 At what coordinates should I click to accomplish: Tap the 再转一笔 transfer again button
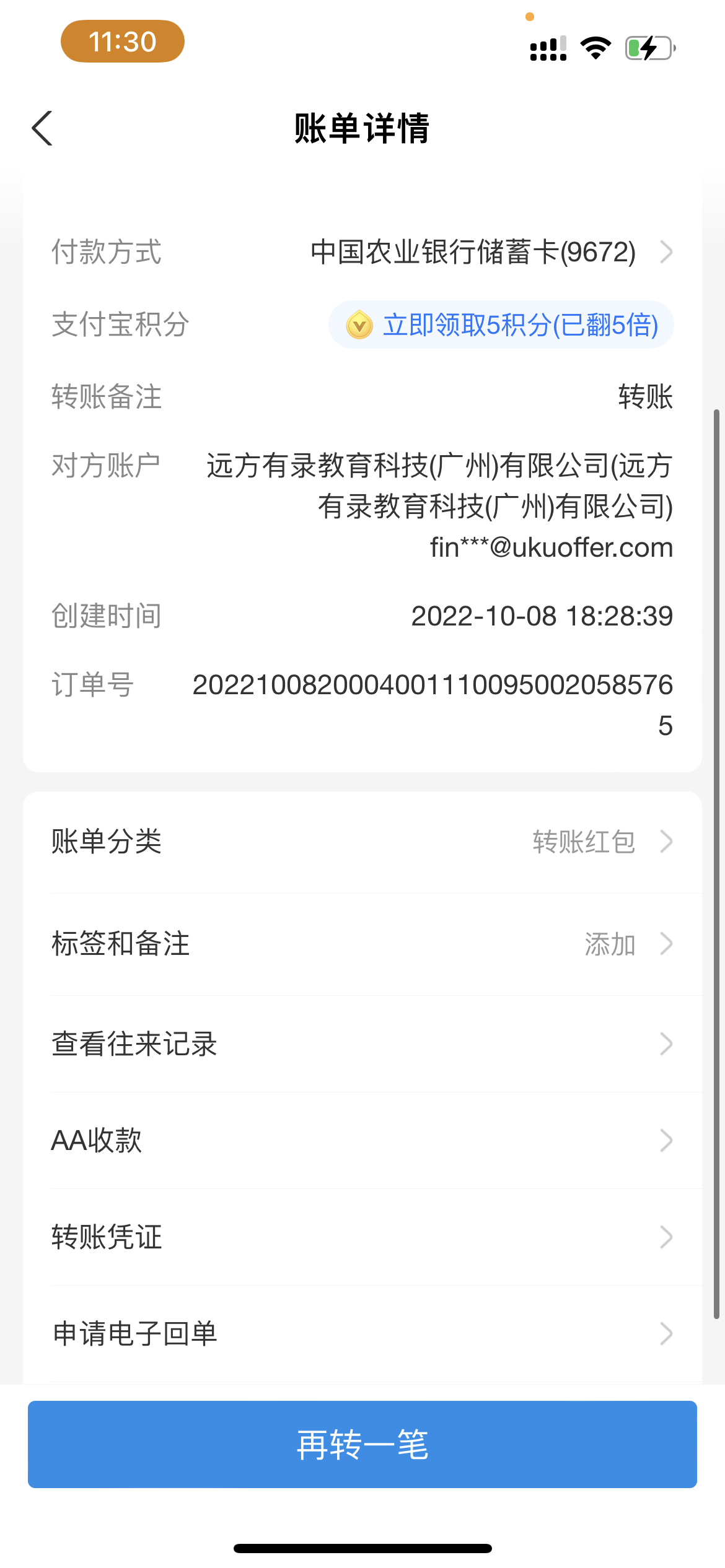tap(362, 1445)
